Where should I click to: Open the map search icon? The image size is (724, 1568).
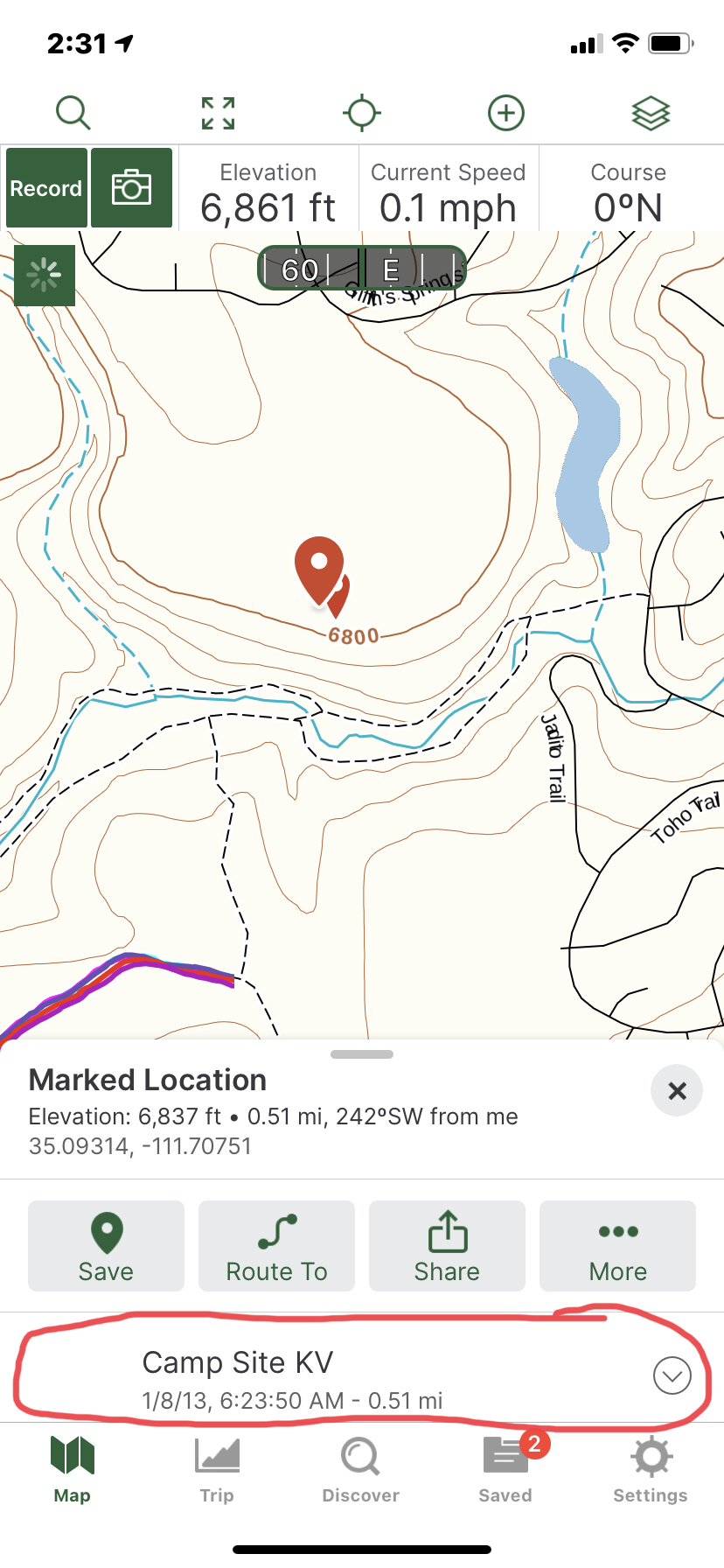[x=73, y=113]
